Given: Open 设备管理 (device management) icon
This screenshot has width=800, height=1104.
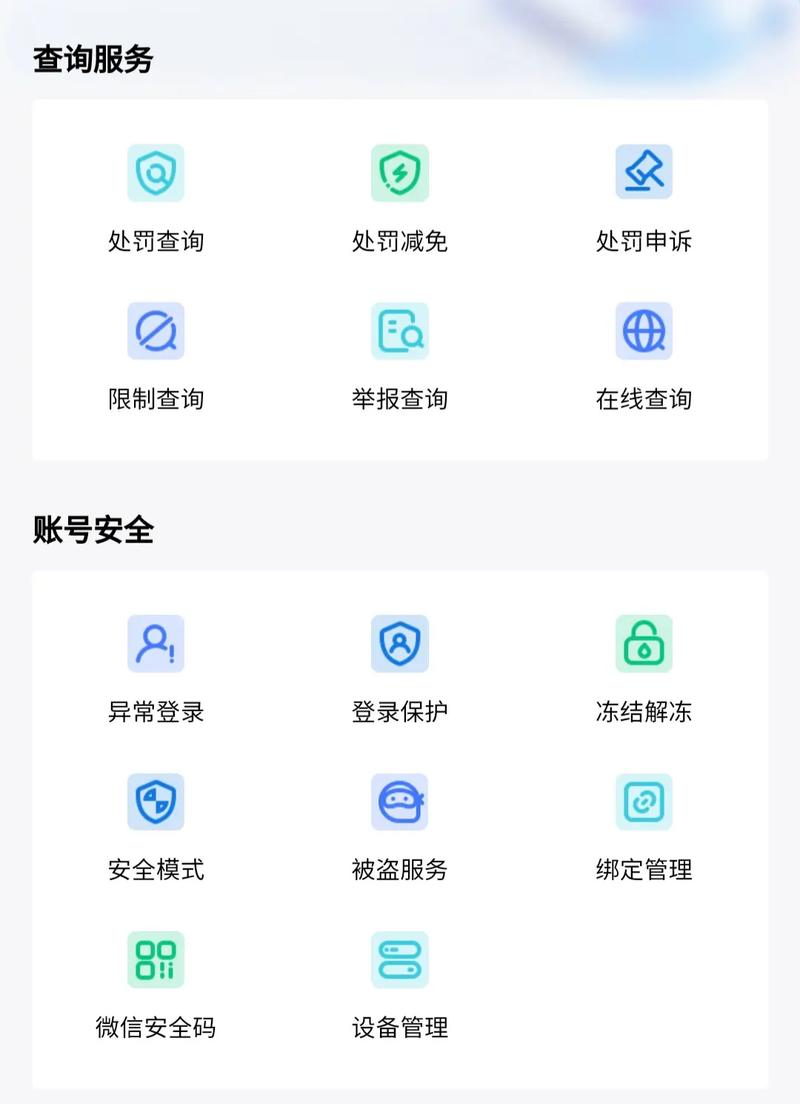Looking at the screenshot, I should 400,958.
